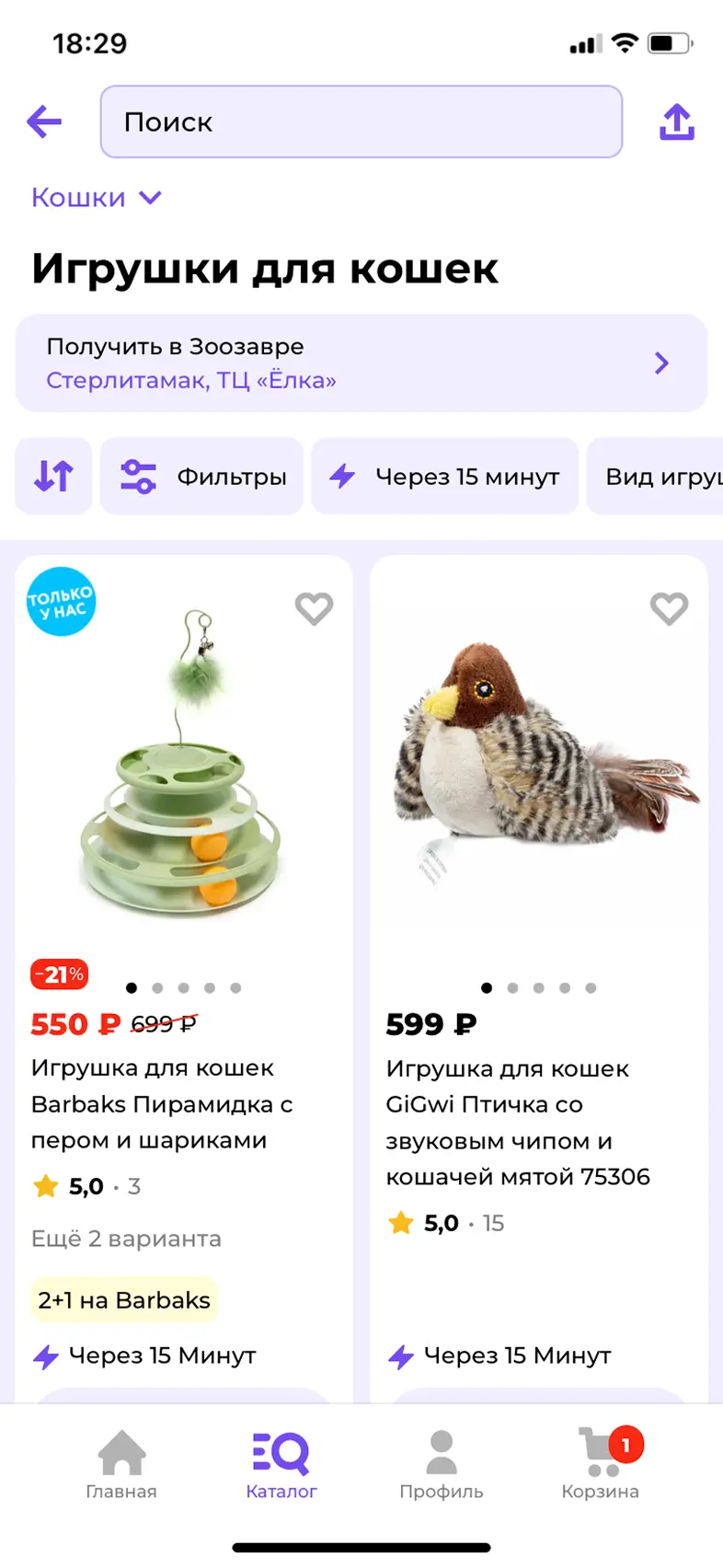Apply the Через 15 минут filter chip

445,476
